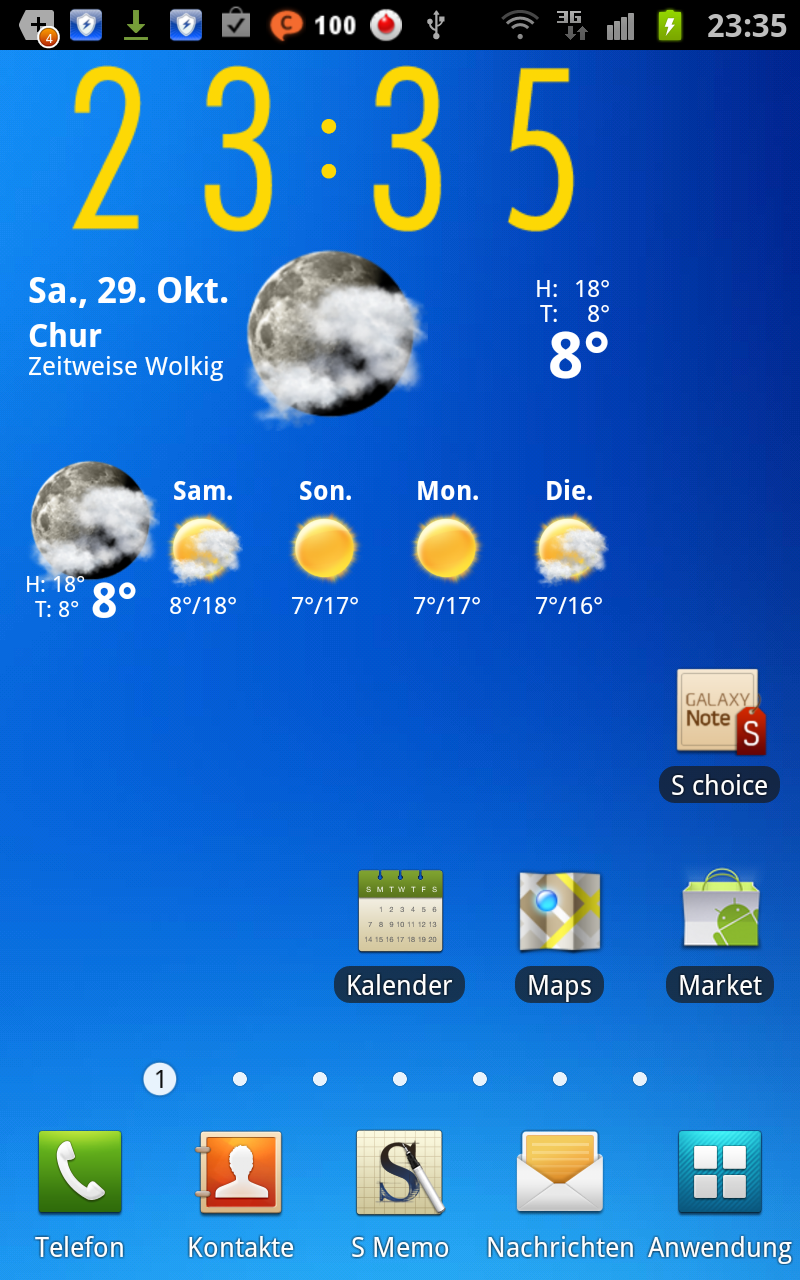This screenshot has width=800, height=1280.
Task: Jump to the last home screen page dot
Action: coord(640,1079)
